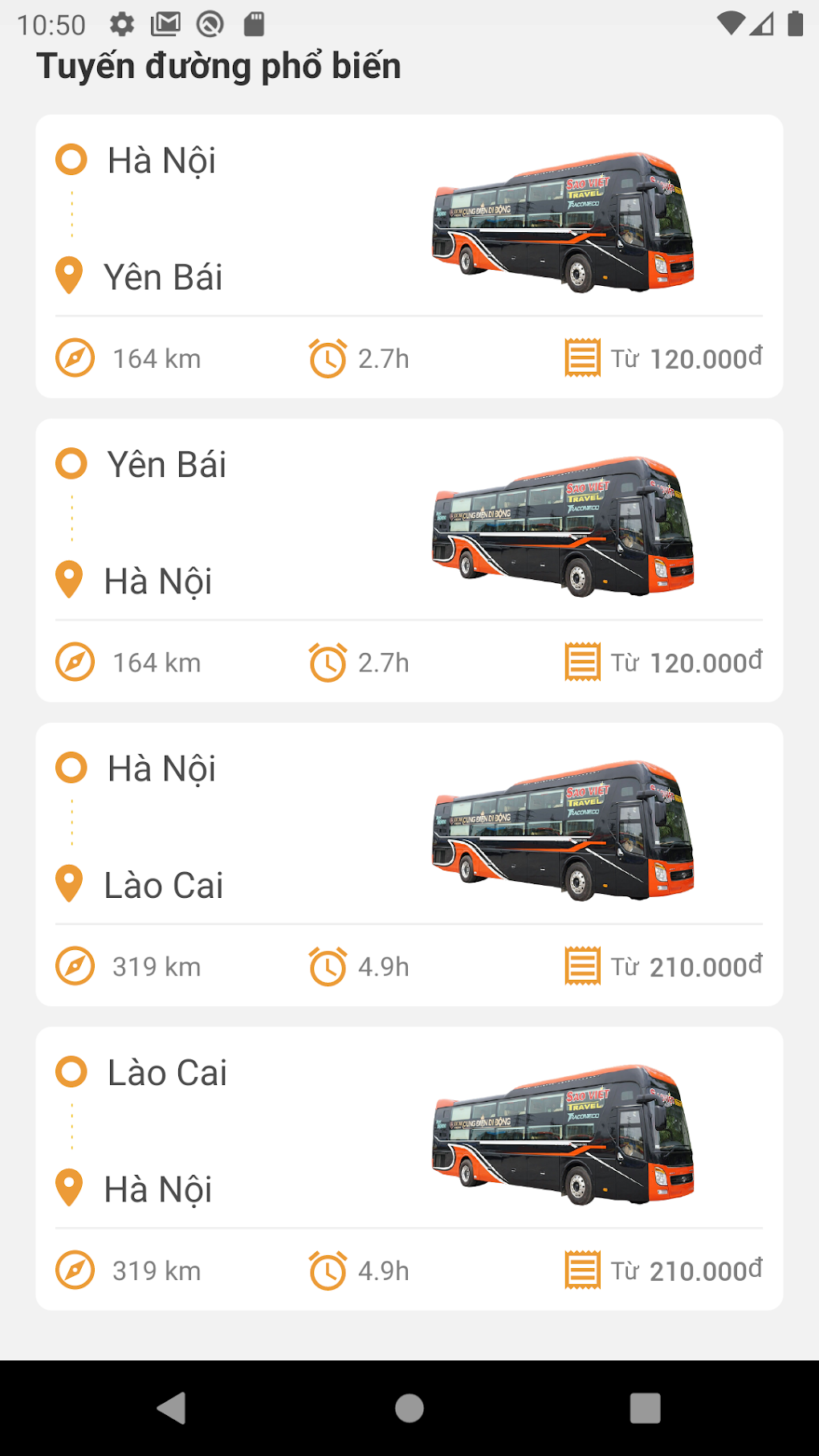Screen dimensions: 819x1456
Task: Select the Yên Bái to Hà Nội route
Action: pos(409,560)
